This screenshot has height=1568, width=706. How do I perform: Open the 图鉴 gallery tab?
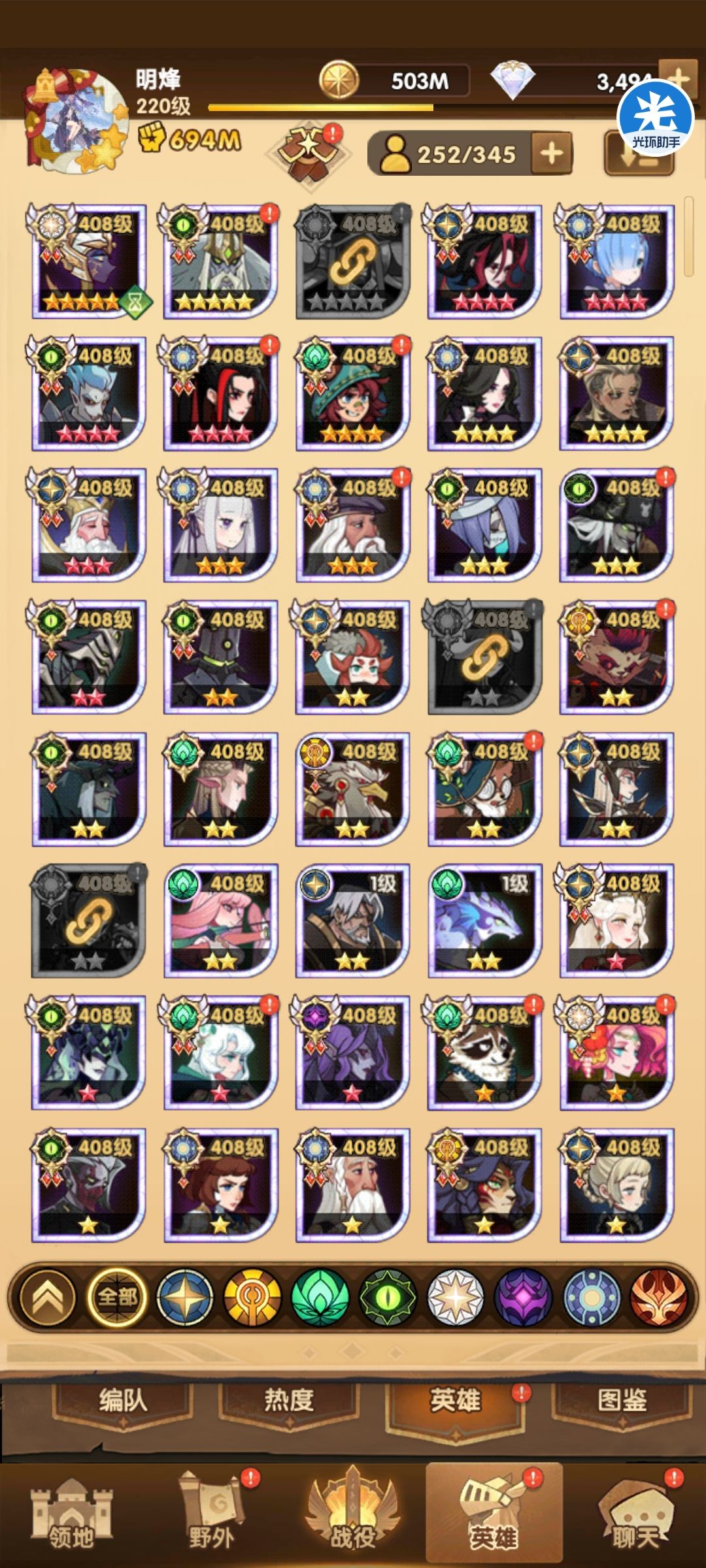pyautogui.click(x=622, y=1401)
